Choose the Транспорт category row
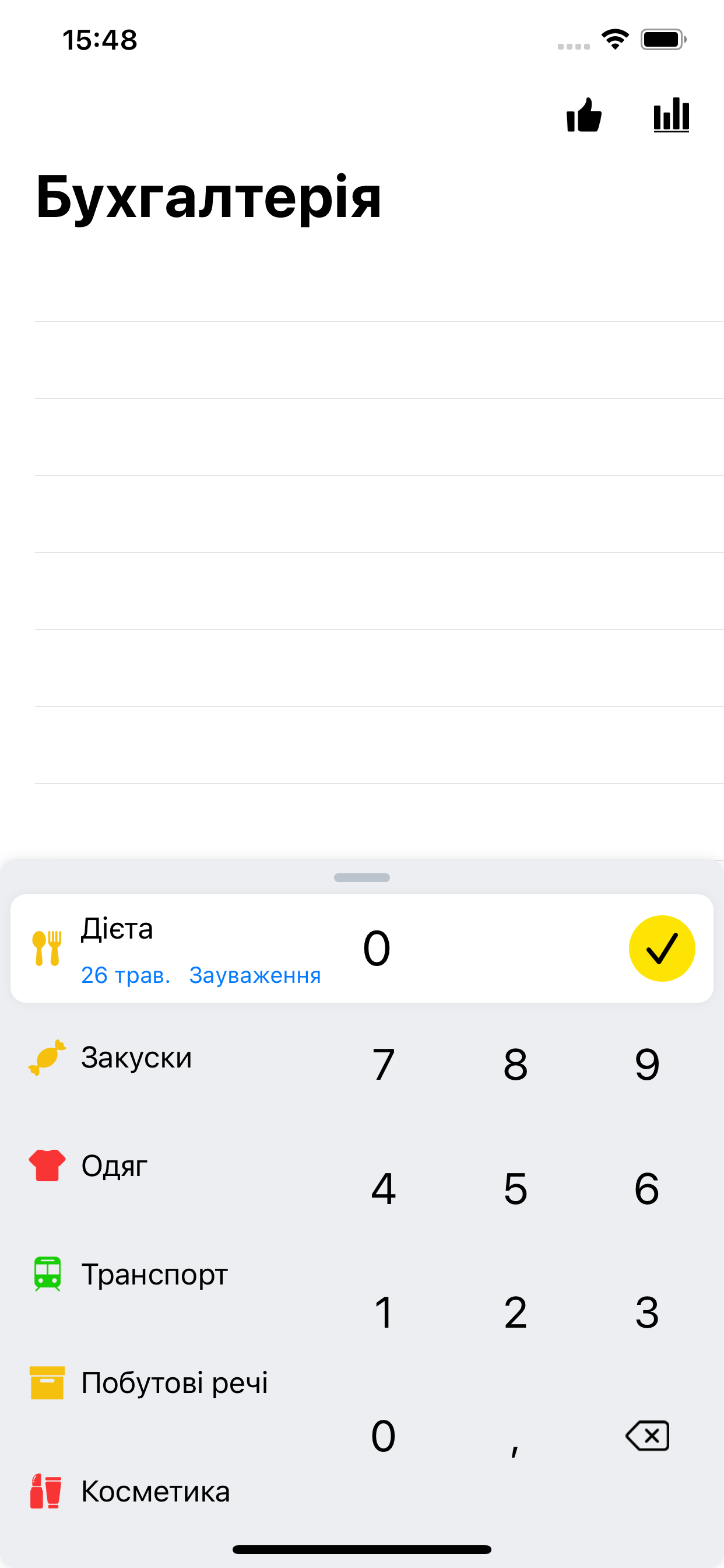The width and height of the screenshot is (724, 1568). click(x=155, y=1275)
